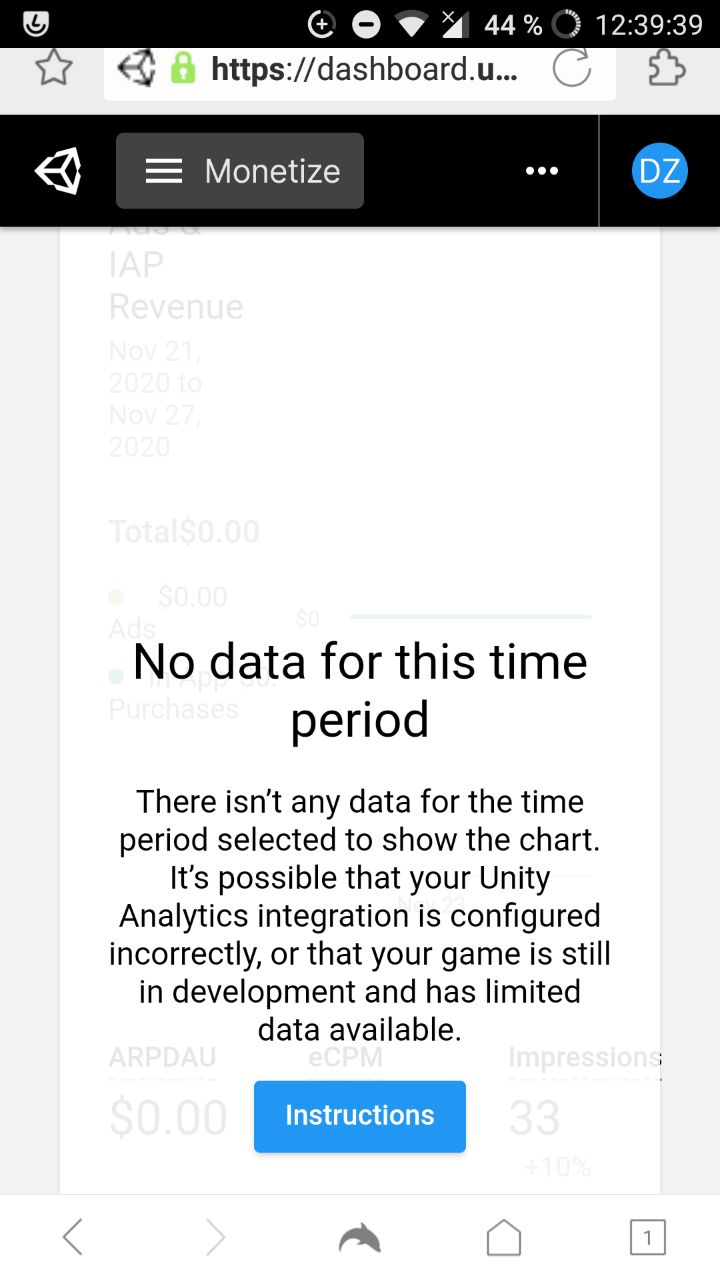Open the three-dot overflow menu
Screen dimensions: 720x1280
542,171
